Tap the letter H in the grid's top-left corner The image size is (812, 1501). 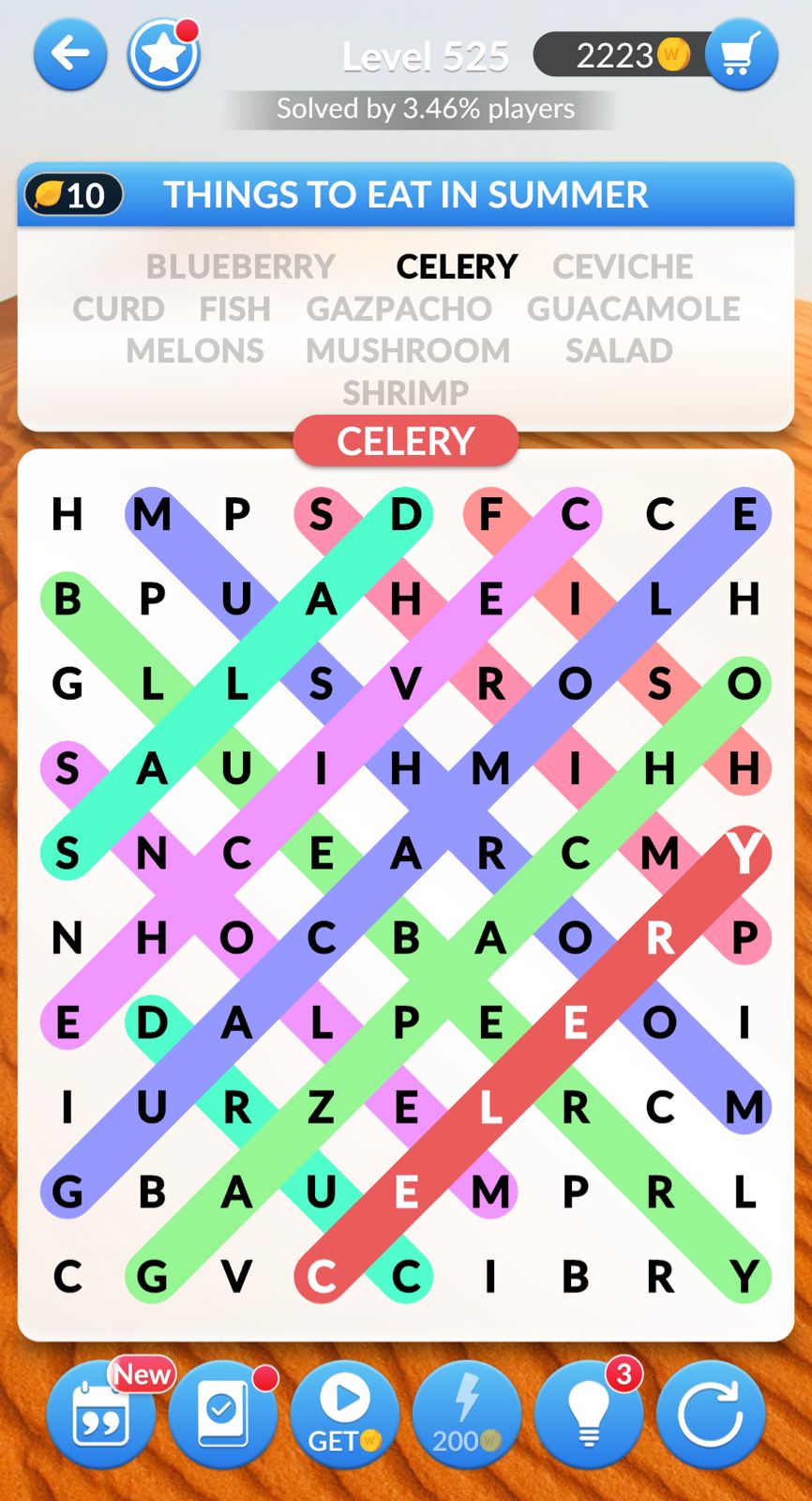coord(68,514)
